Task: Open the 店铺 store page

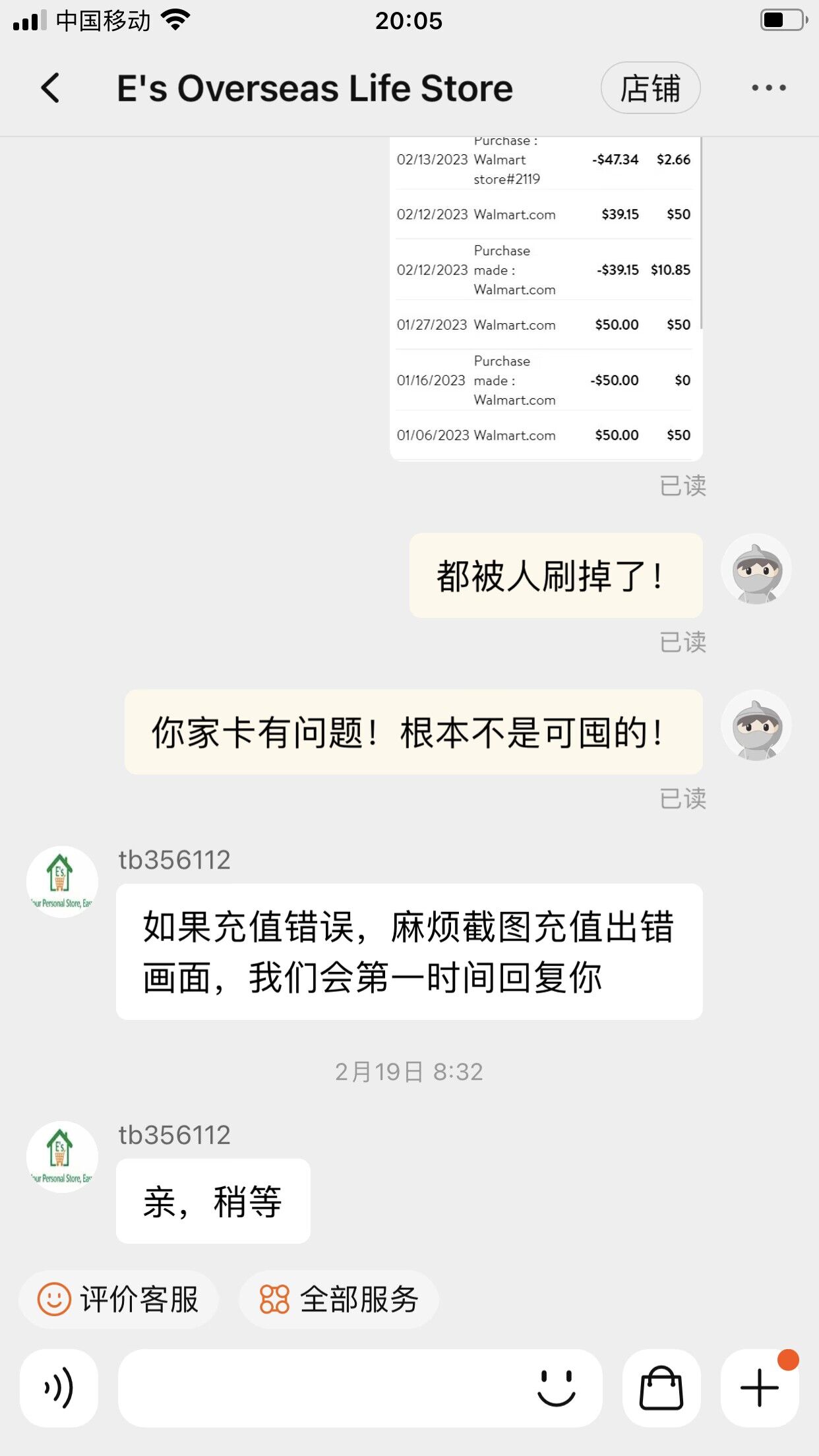Action: click(x=650, y=88)
